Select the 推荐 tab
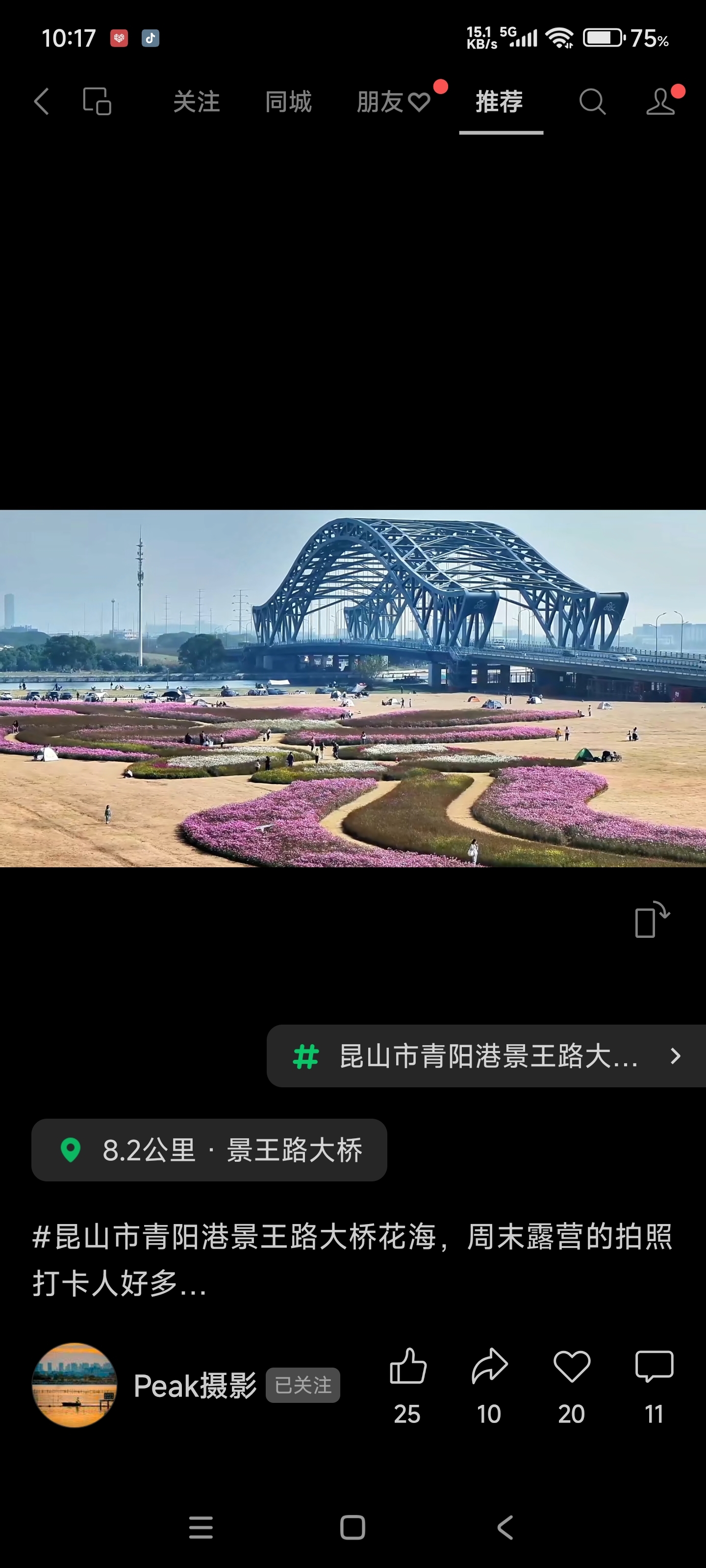Image resolution: width=706 pixels, height=1568 pixels. 500,101
